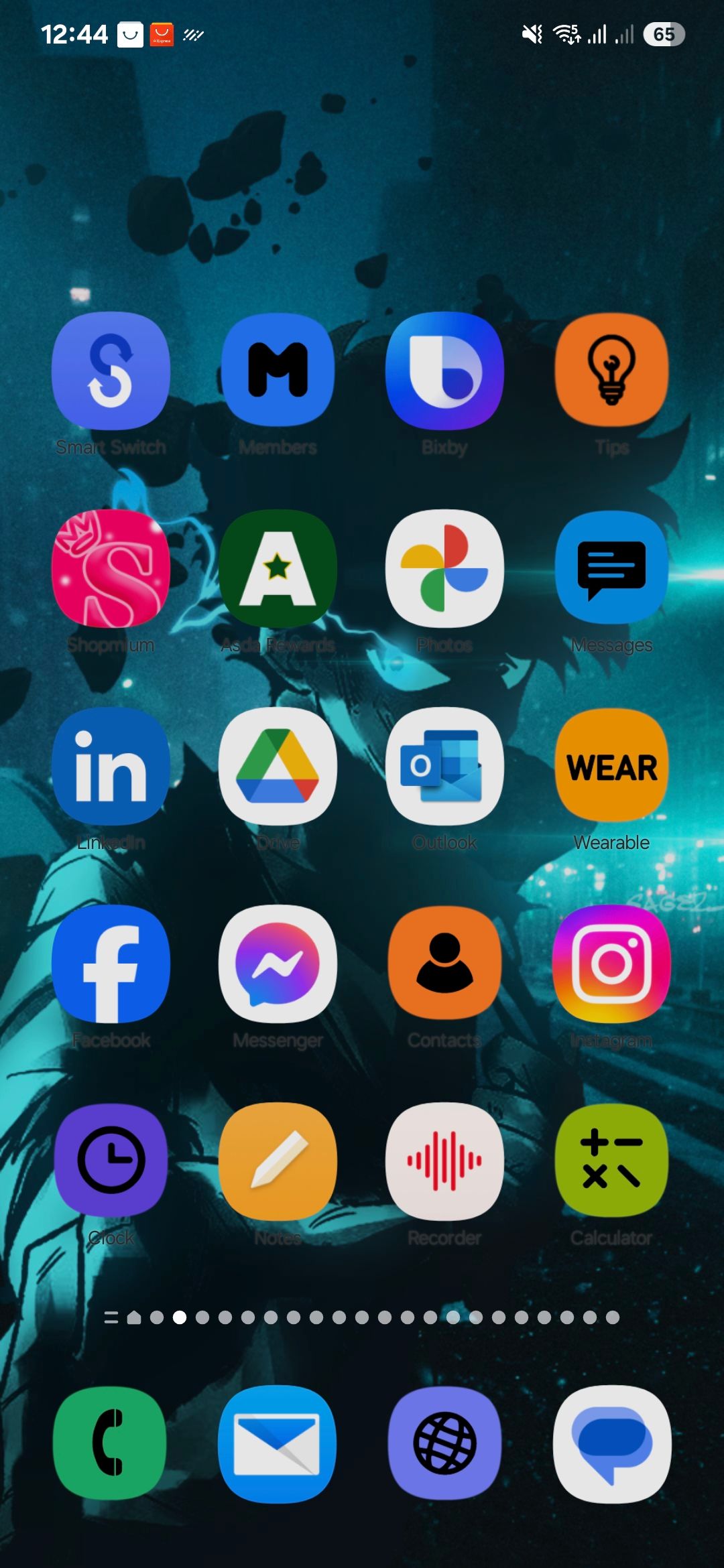Open Microsoft Outlook
The height and width of the screenshot is (1568, 724).
click(x=444, y=766)
